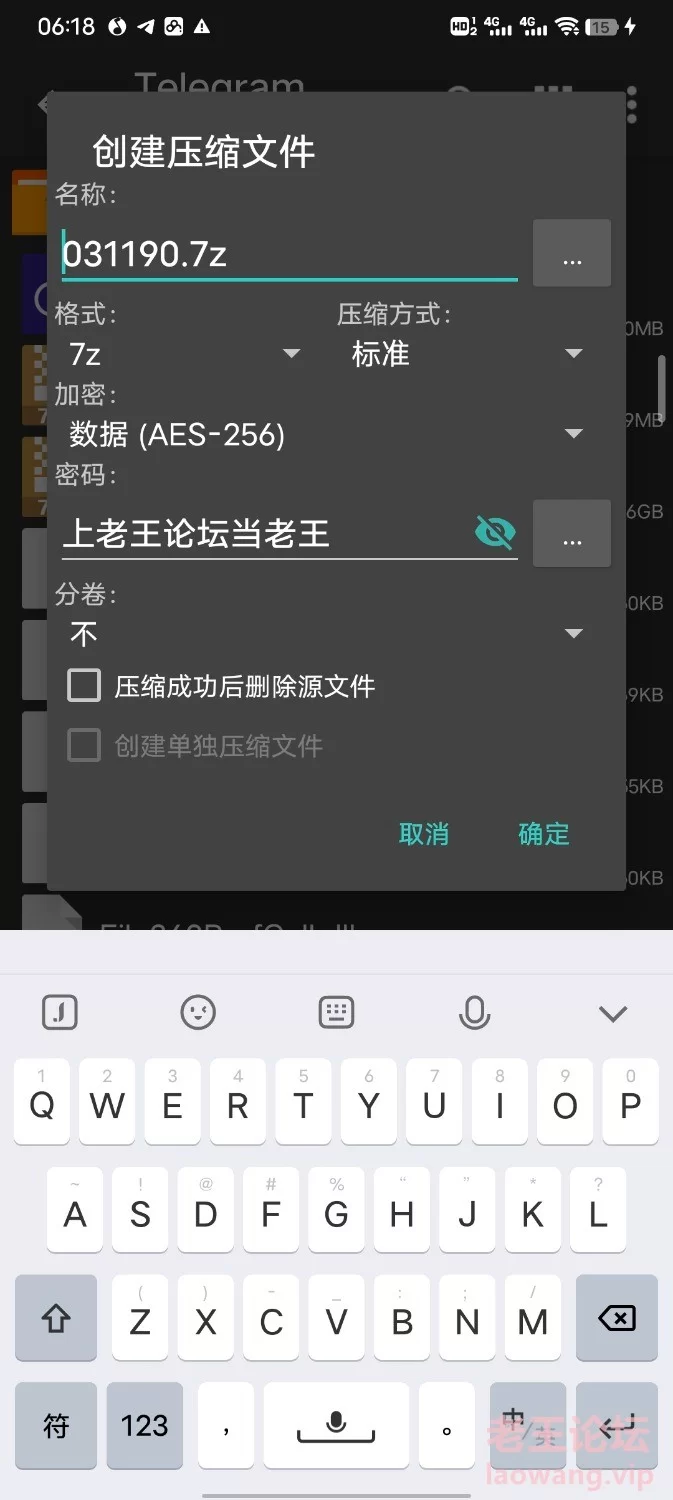The height and width of the screenshot is (1500, 673).
Task: Tap the archive name field 031190.7z
Action: point(288,254)
